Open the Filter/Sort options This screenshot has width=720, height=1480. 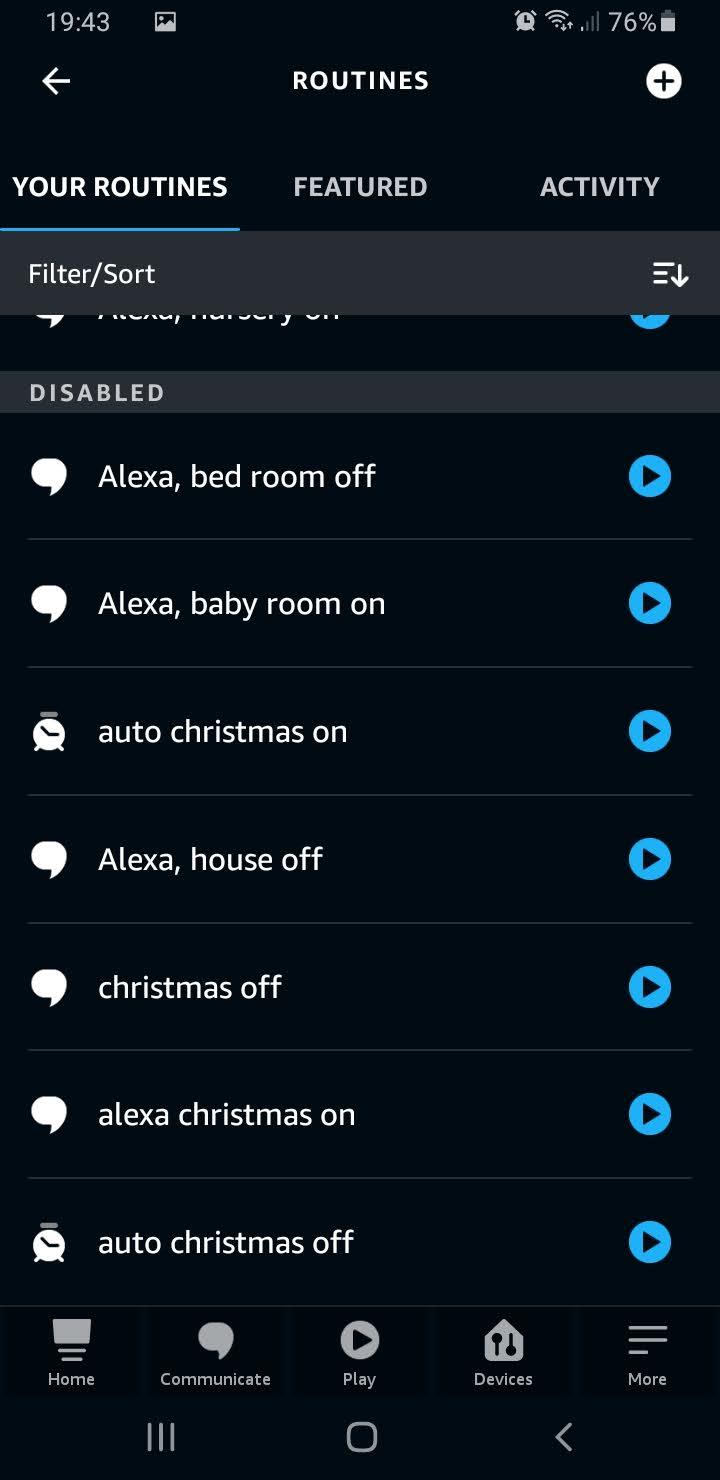91,272
